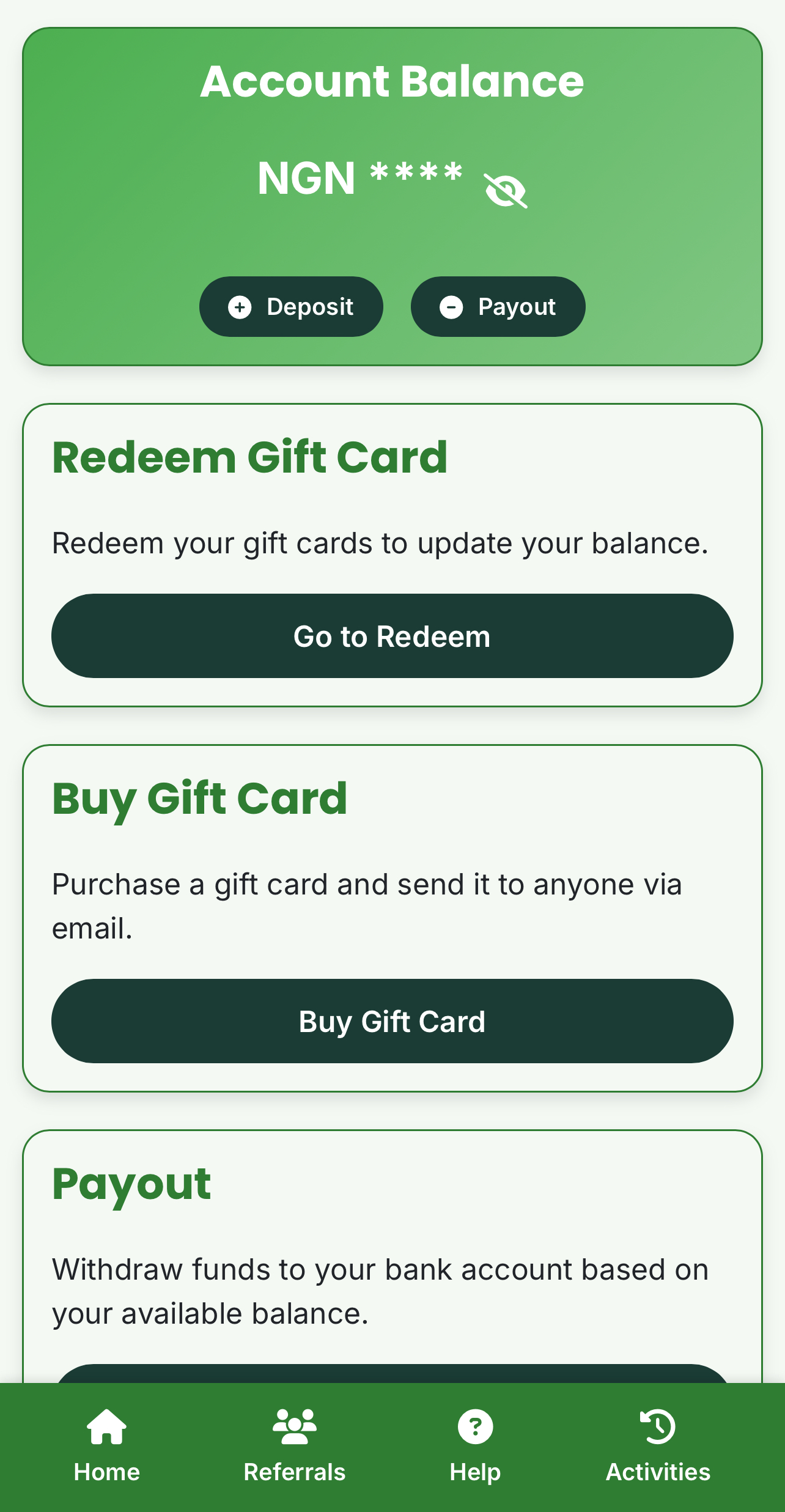The height and width of the screenshot is (1512, 785).
Task: Tap the dark Buy Gift Card button
Action: [392, 1021]
